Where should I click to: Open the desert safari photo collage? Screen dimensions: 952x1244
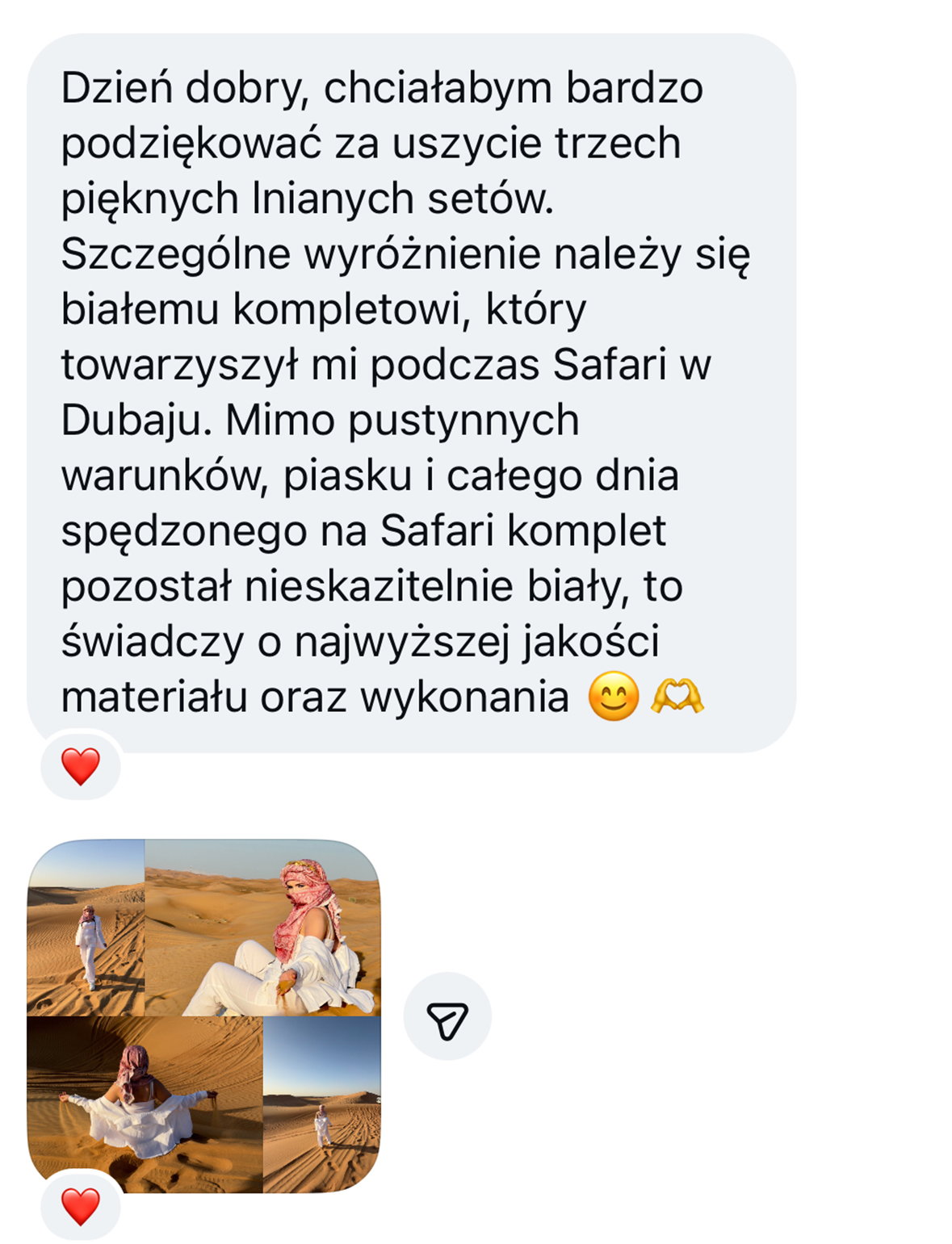click(x=203, y=1016)
